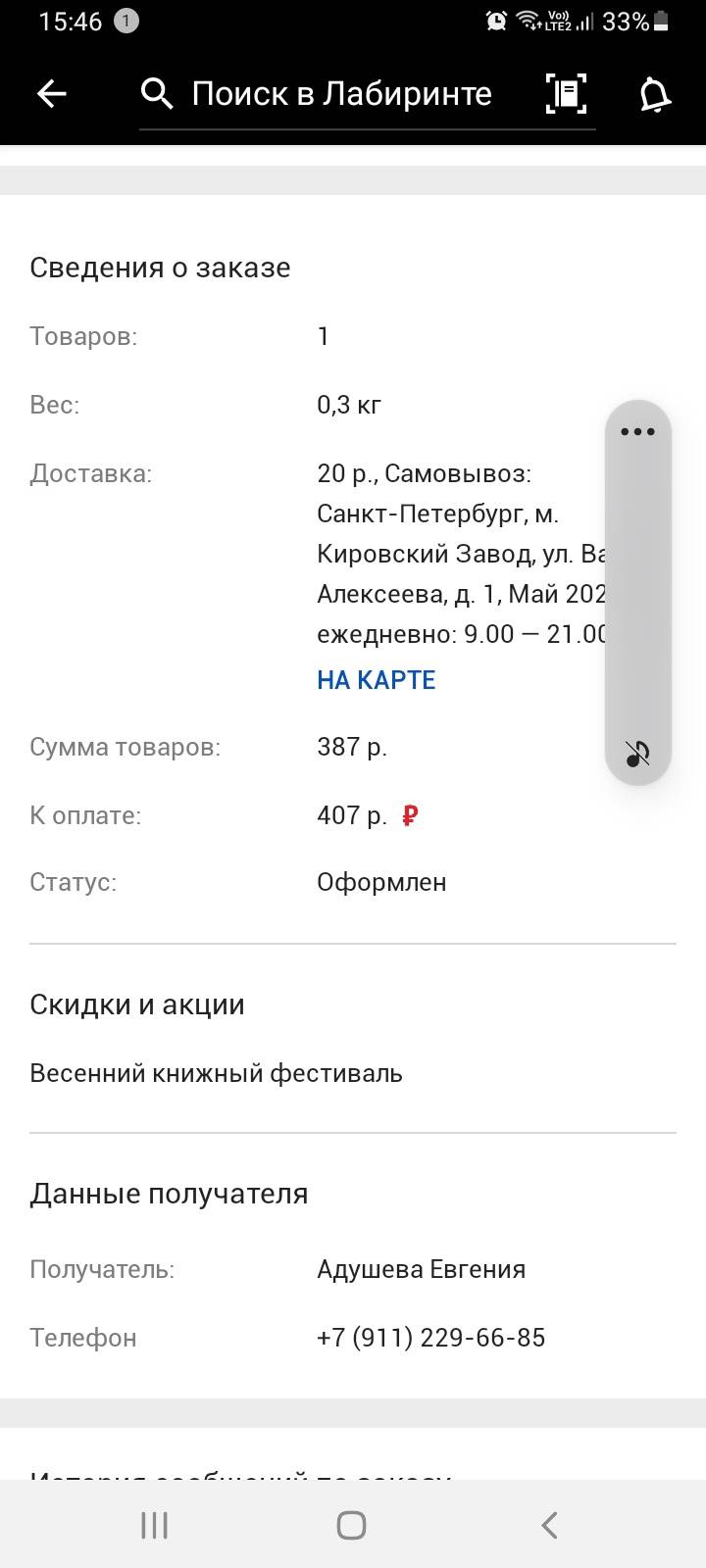Image resolution: width=706 pixels, height=1568 pixels.
Task: Open recent apps from navigation bar
Action: coord(155,1525)
